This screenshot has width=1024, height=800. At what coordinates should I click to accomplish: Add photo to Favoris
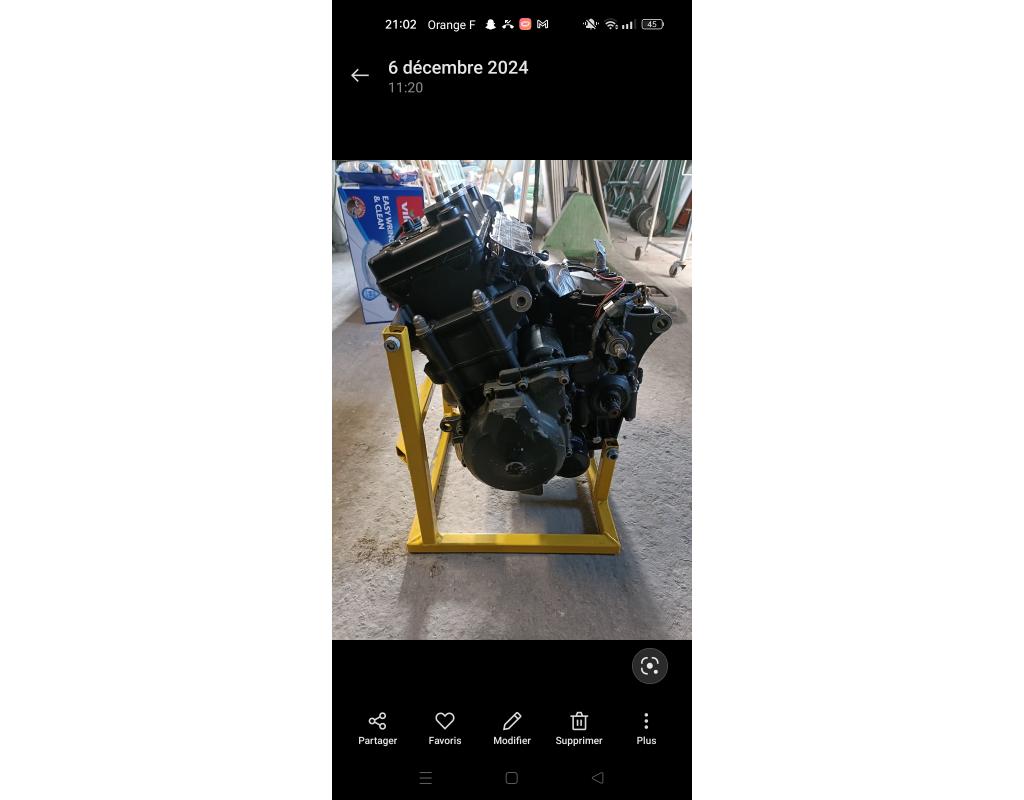click(x=445, y=727)
